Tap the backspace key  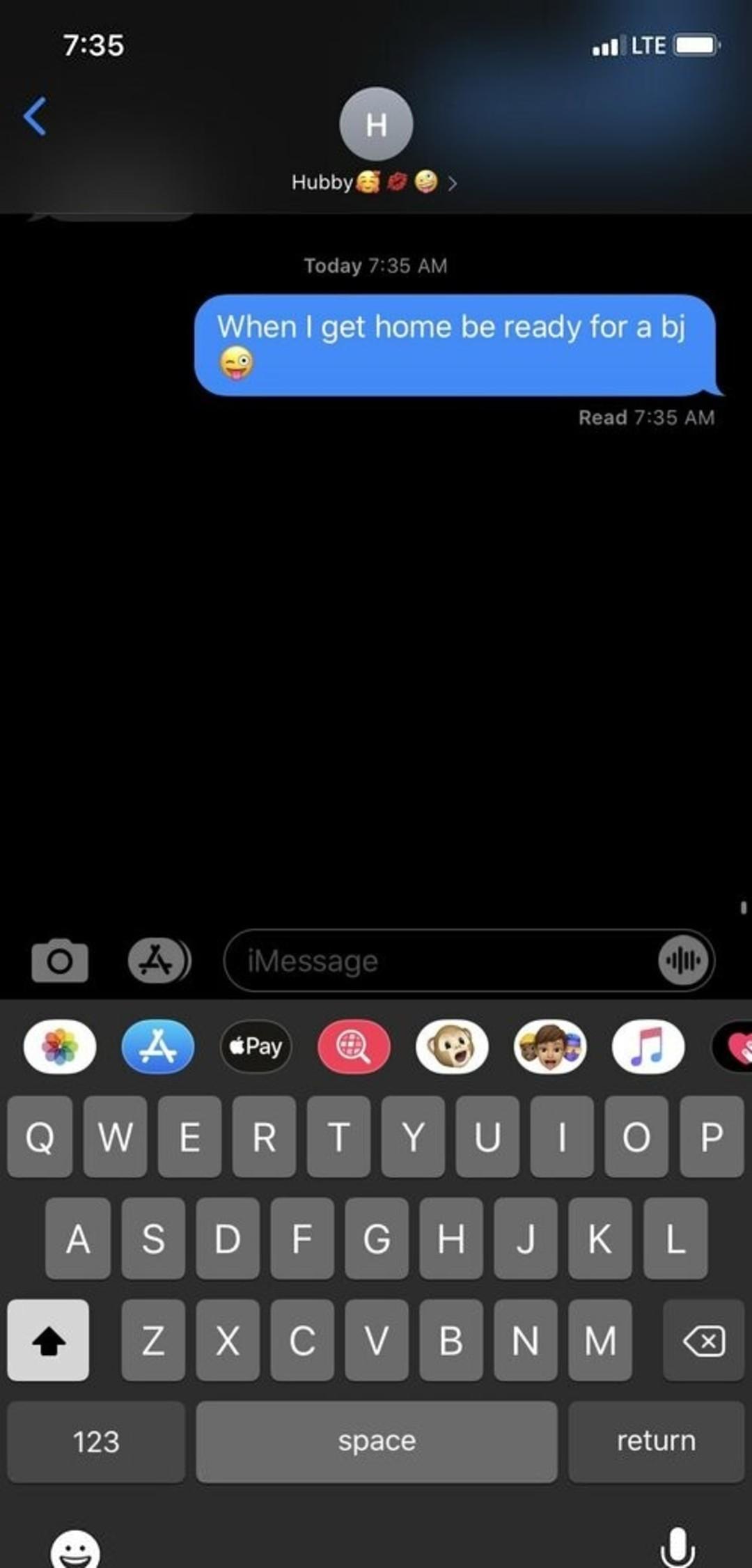click(x=704, y=1340)
